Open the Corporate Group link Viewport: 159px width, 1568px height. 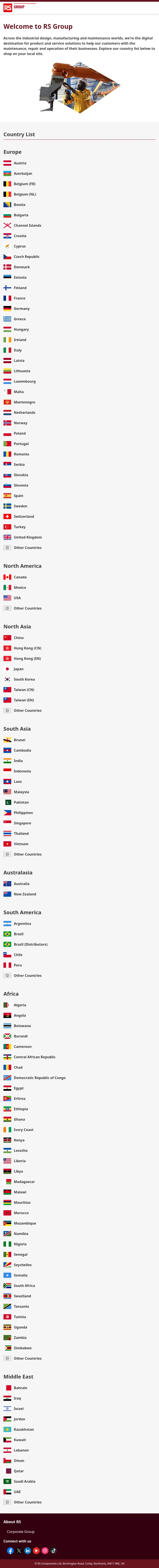point(21,1531)
